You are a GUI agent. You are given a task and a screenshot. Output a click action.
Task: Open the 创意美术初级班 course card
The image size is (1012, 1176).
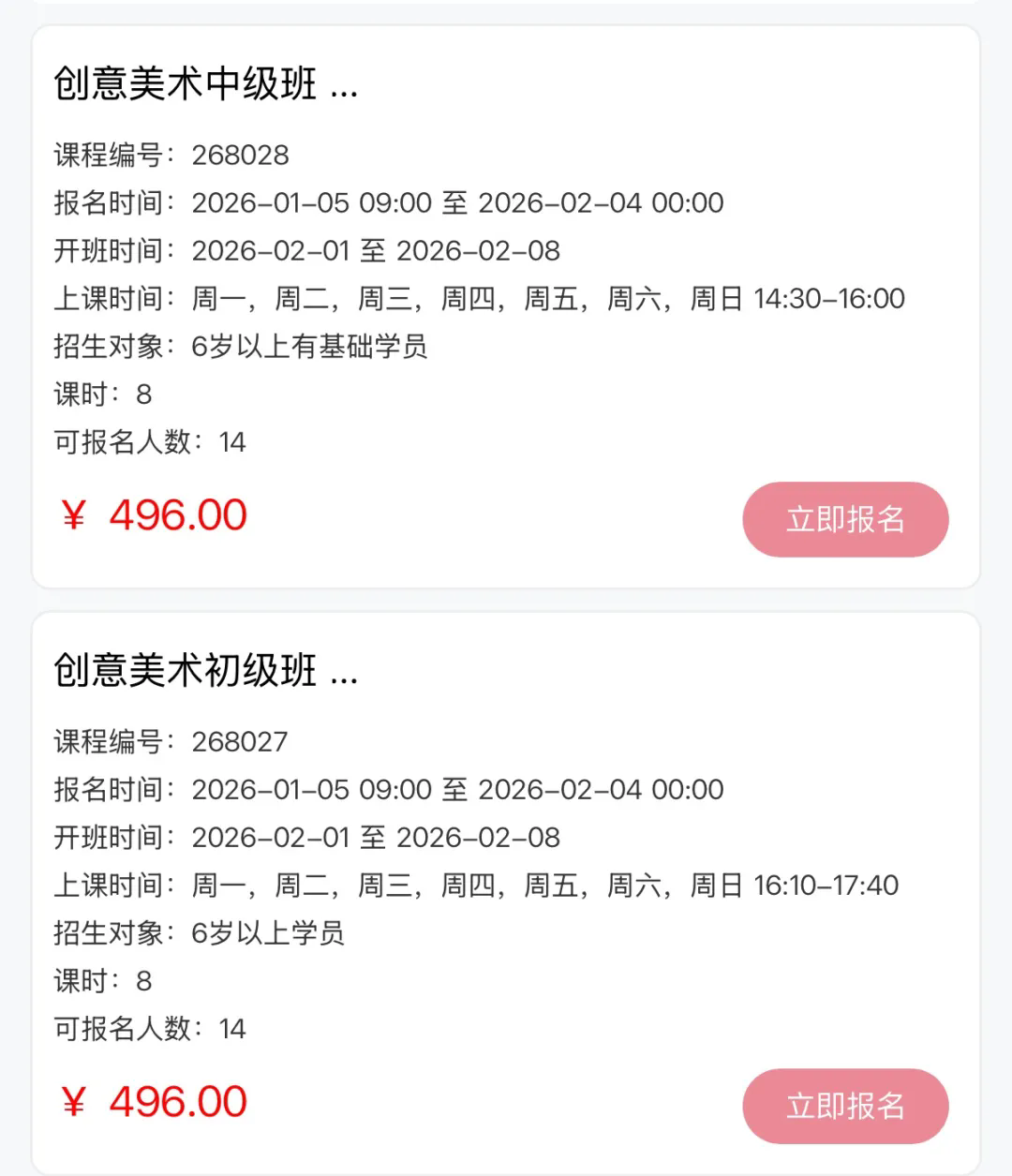click(x=206, y=671)
